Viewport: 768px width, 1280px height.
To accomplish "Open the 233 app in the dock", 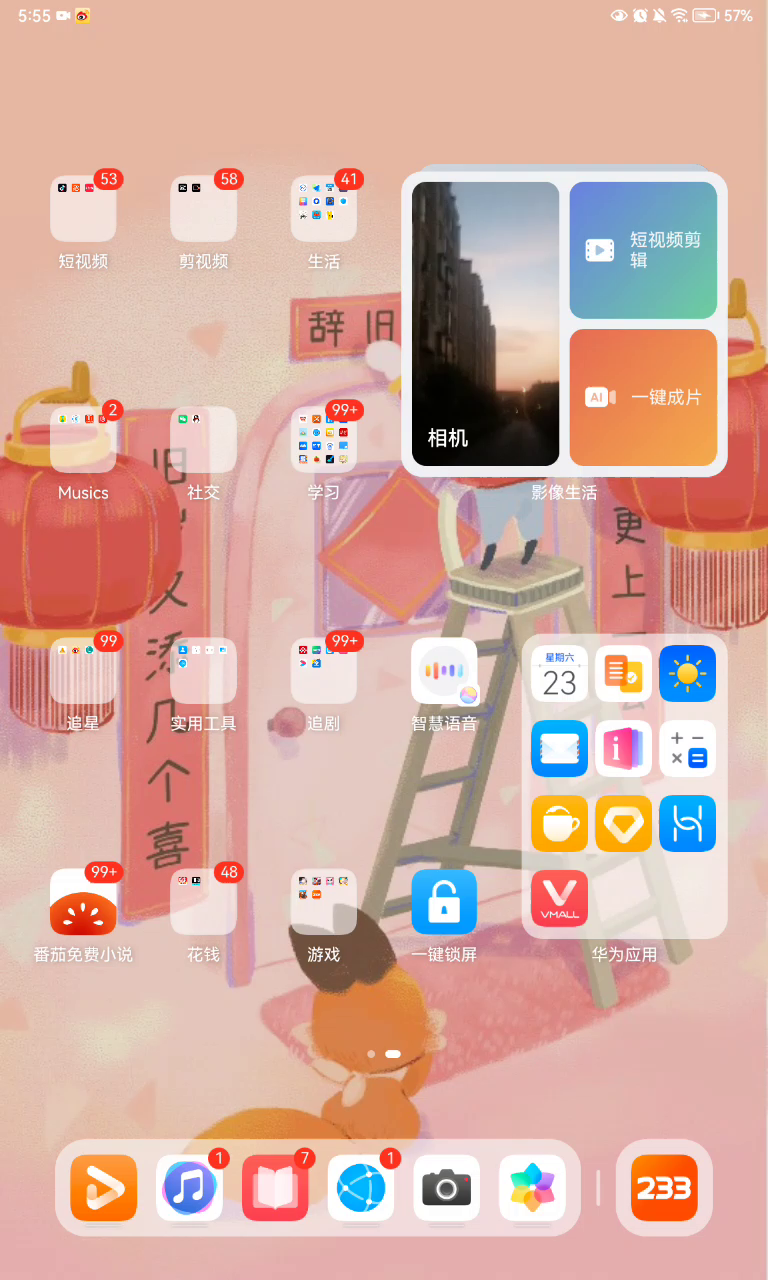I will 664,1188.
